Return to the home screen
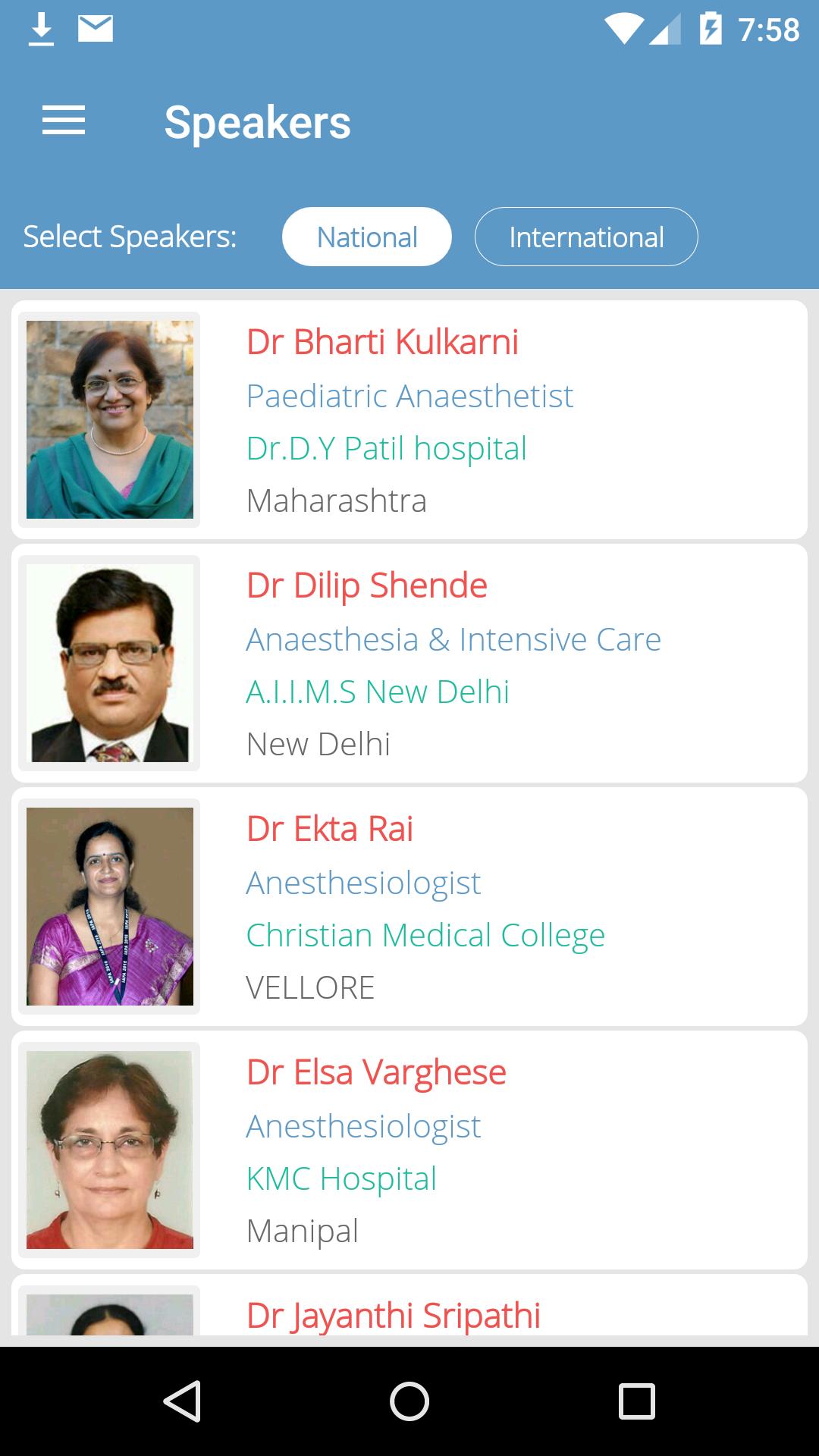 409,1401
